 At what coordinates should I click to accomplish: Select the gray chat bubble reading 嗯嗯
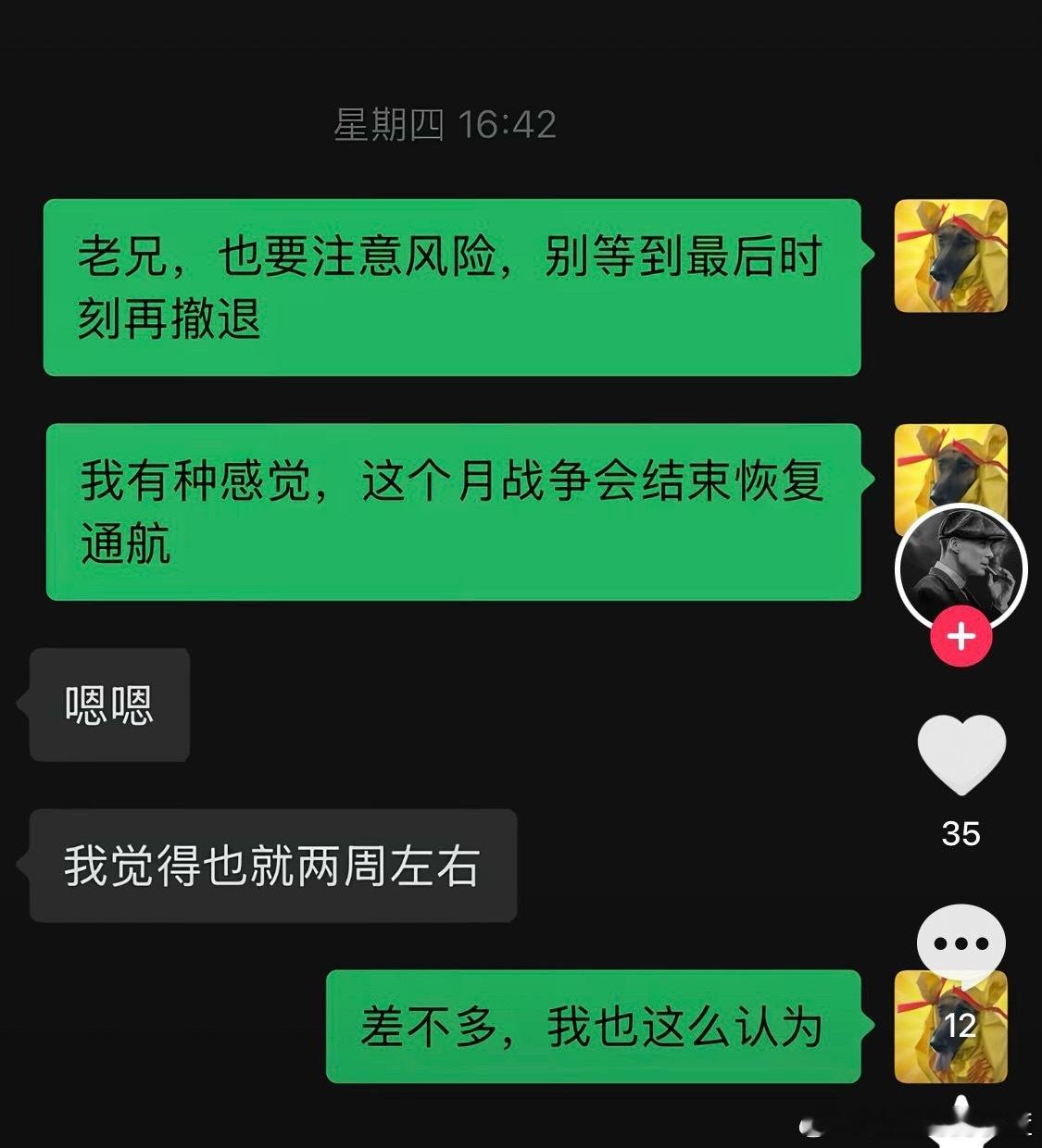[108, 705]
